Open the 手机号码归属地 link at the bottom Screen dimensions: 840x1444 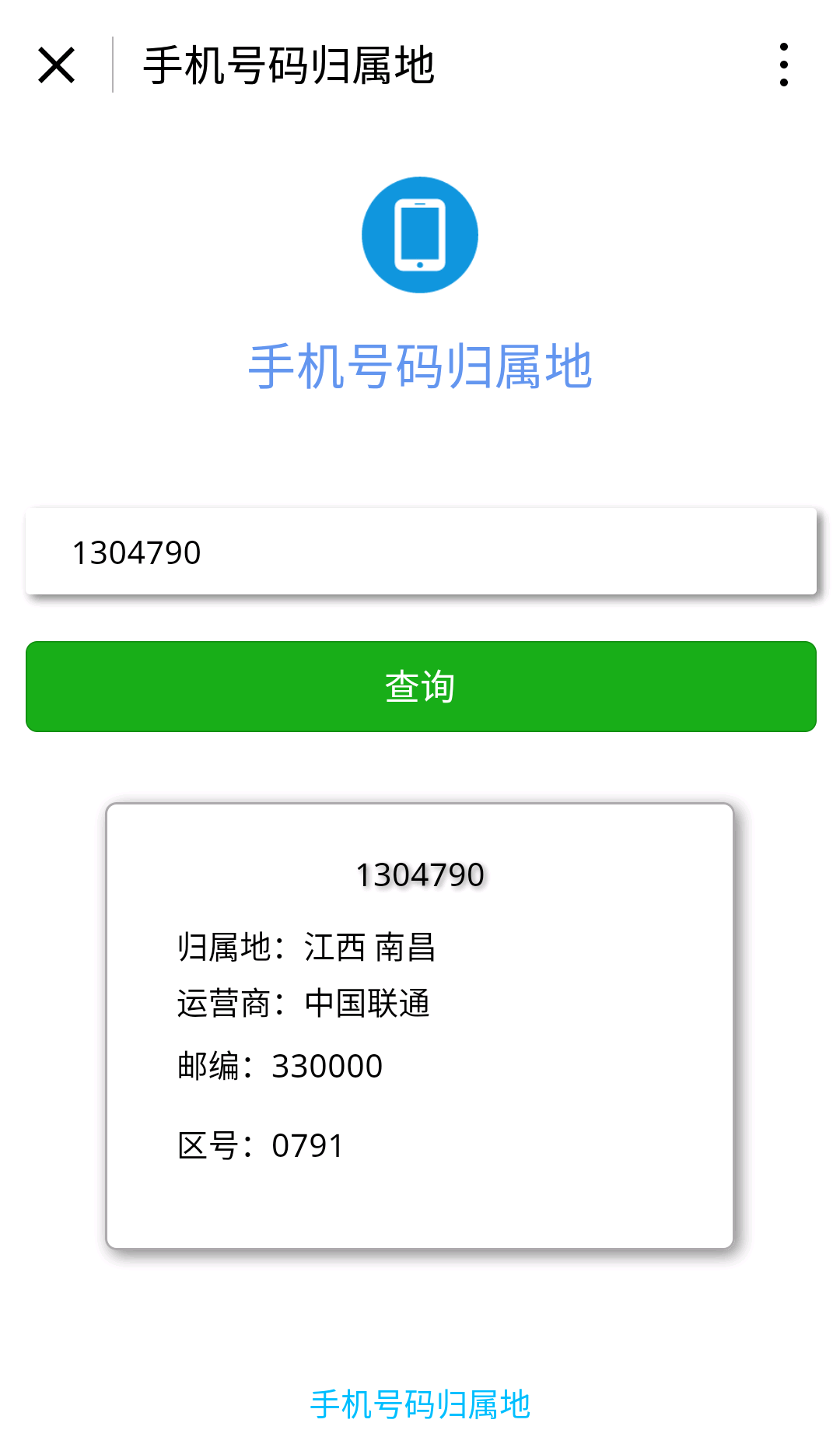point(420,1404)
